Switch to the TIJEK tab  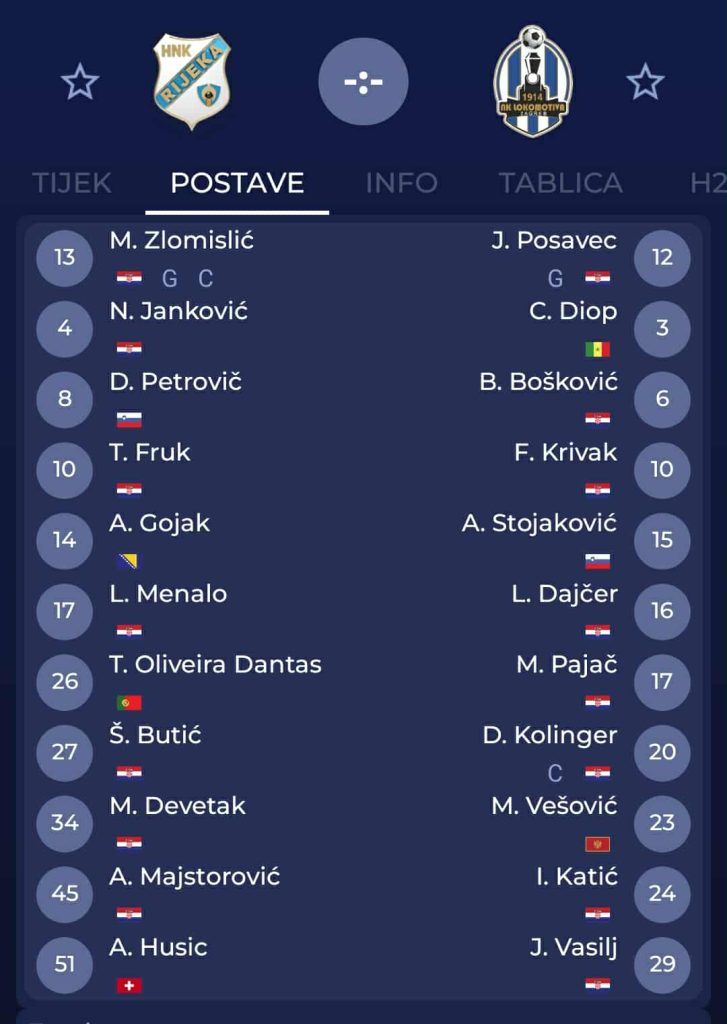(x=72, y=183)
